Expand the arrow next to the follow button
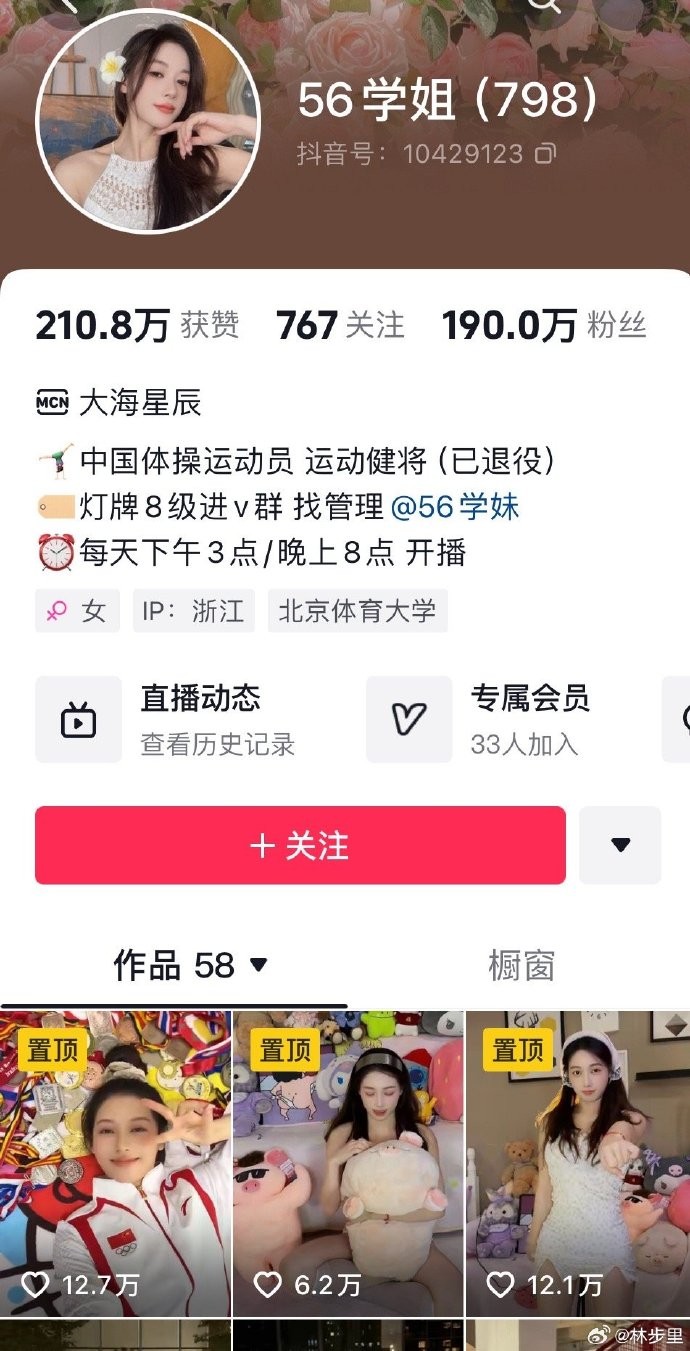 620,846
